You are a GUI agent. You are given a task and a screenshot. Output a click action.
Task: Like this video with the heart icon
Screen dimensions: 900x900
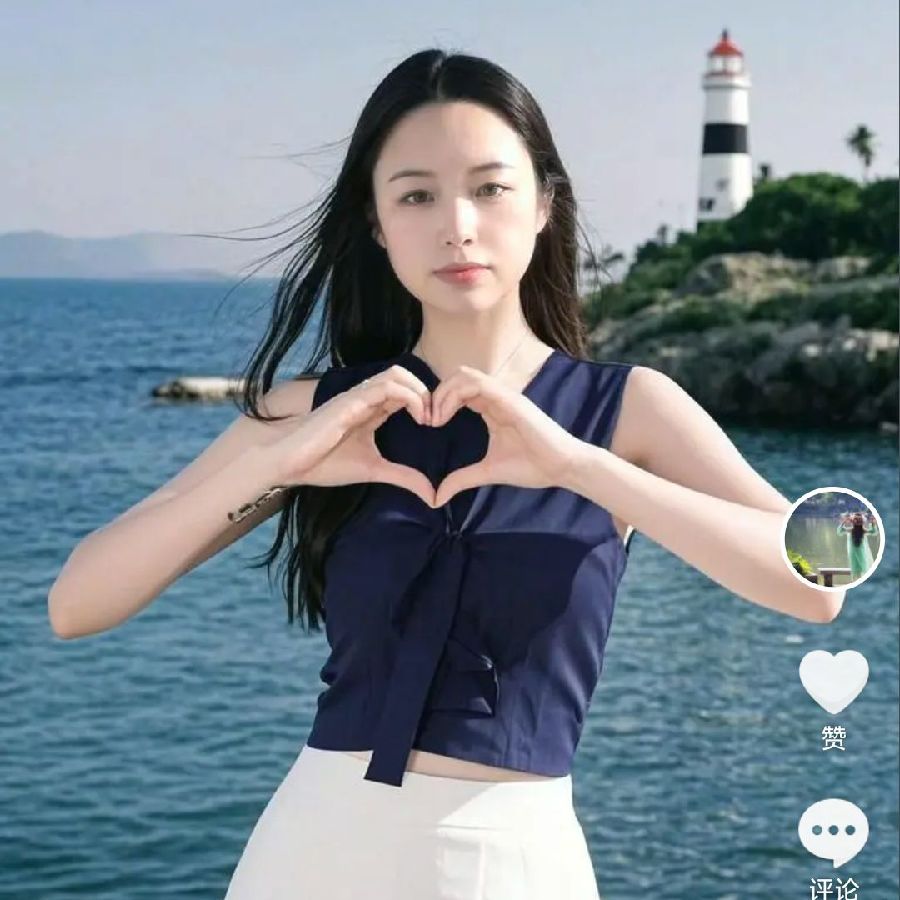(x=833, y=681)
